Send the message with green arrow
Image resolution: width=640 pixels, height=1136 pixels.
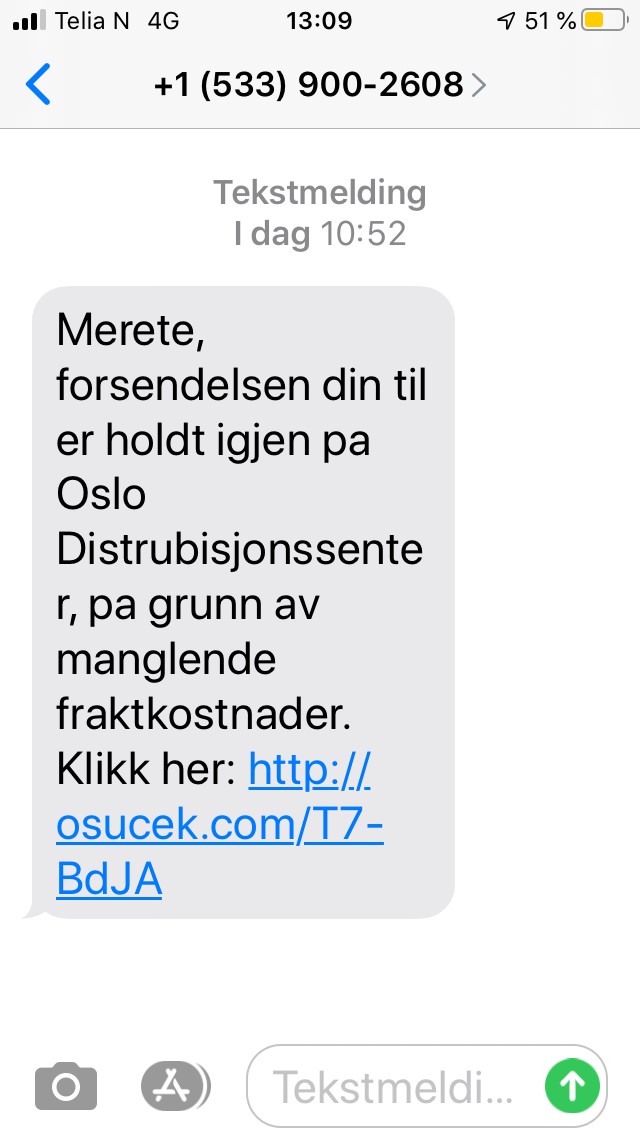[x=571, y=1086]
